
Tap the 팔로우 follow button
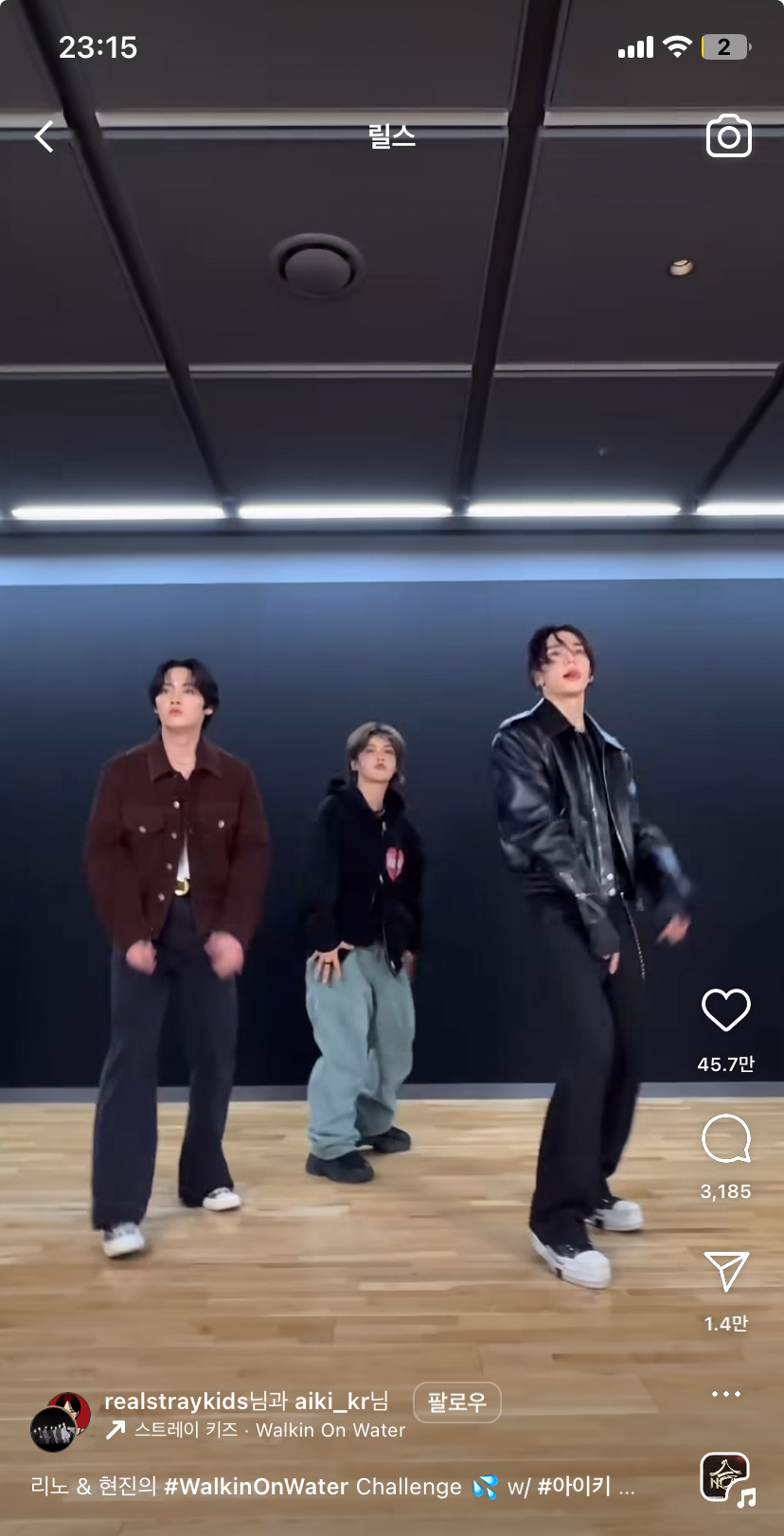(x=456, y=1402)
